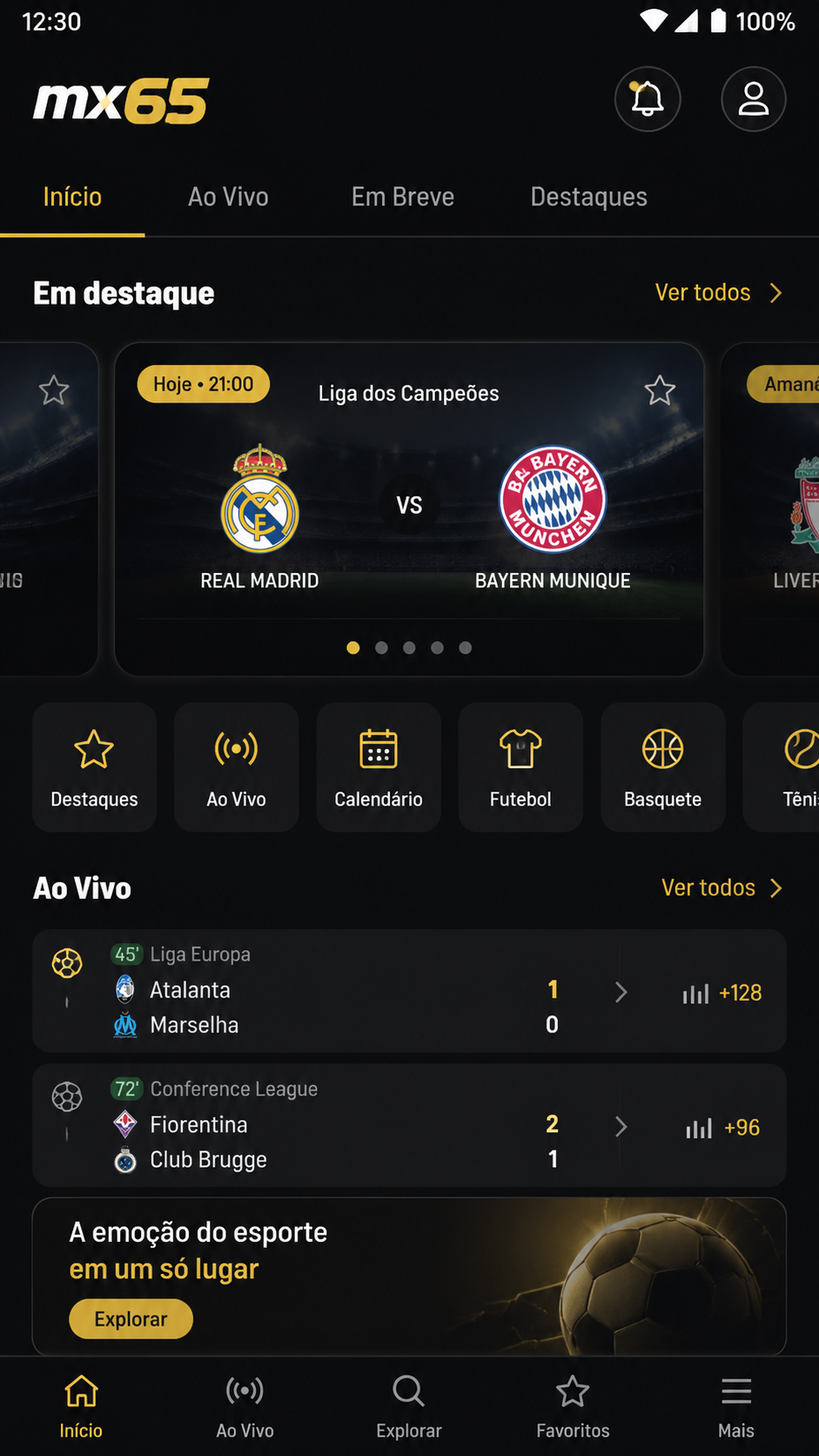Jump to the second carousel page dot
This screenshot has height=1456, width=819.
381,648
